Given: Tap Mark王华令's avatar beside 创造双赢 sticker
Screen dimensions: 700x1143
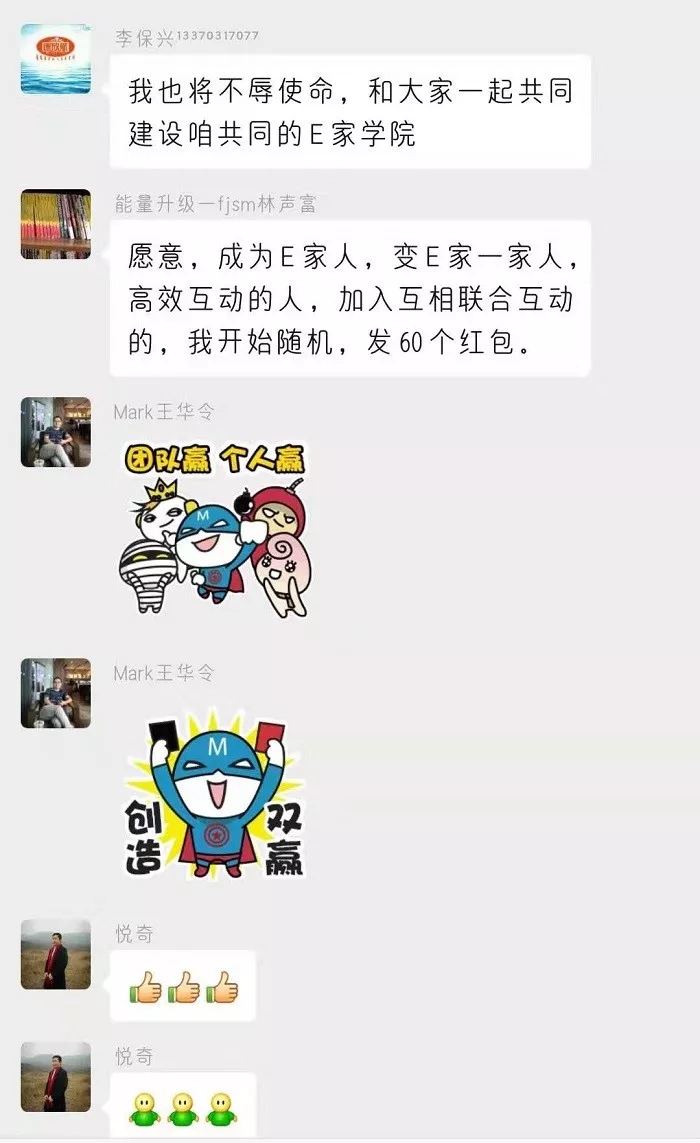Looking at the screenshot, I should 56,693.
